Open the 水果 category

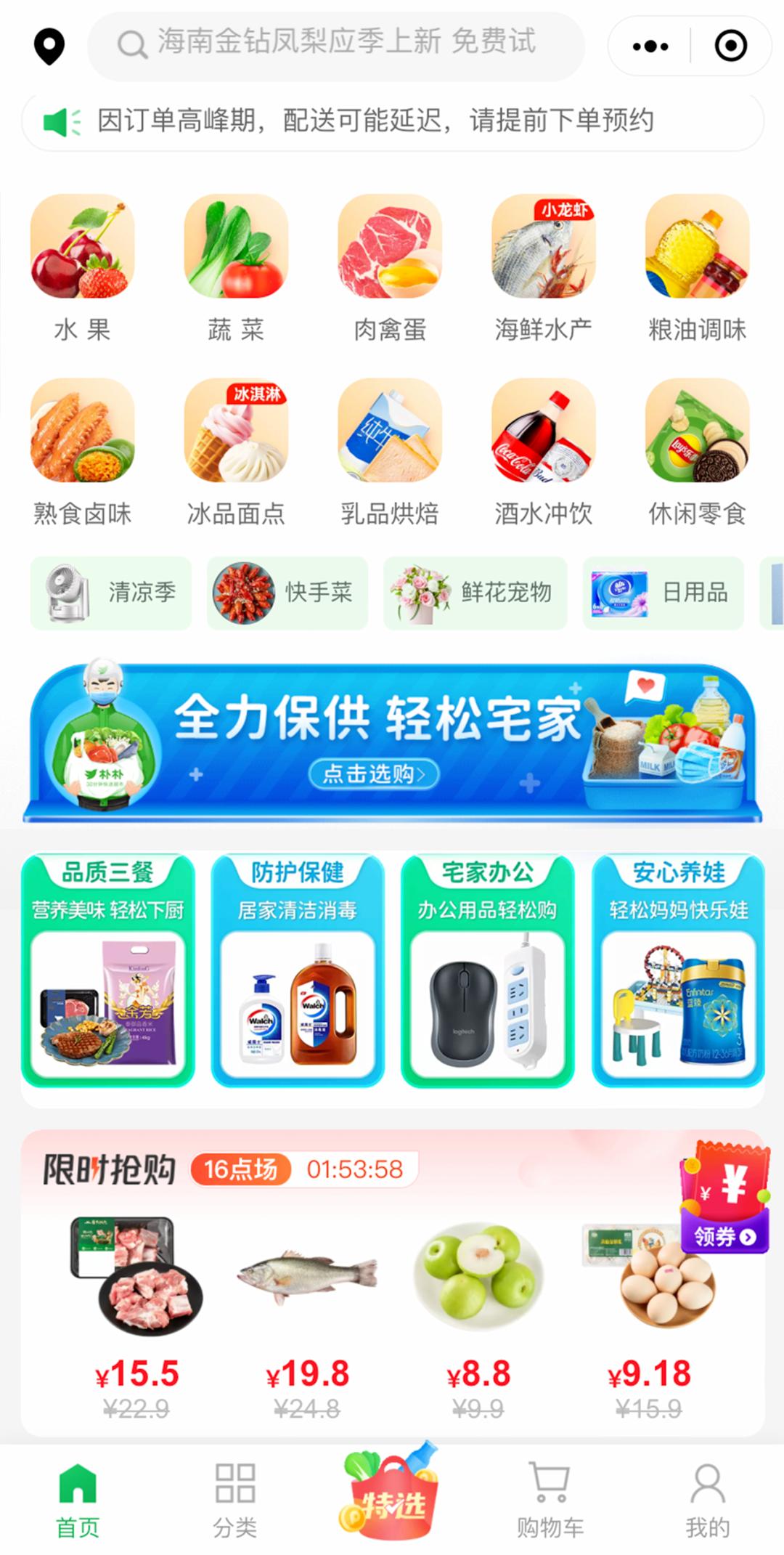pos(82,267)
